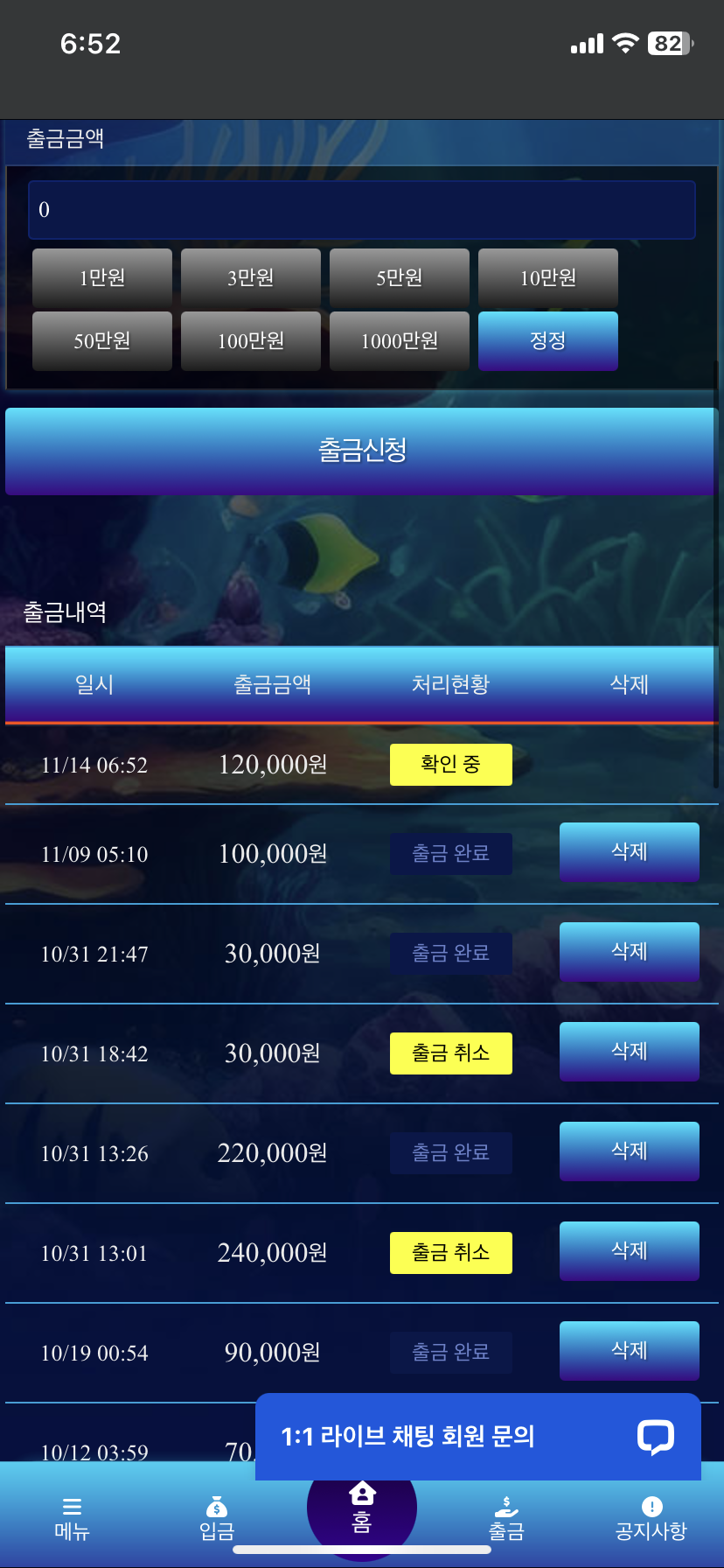Choose the 10만원 amount button
Screen dimensions: 724x1568
point(548,278)
